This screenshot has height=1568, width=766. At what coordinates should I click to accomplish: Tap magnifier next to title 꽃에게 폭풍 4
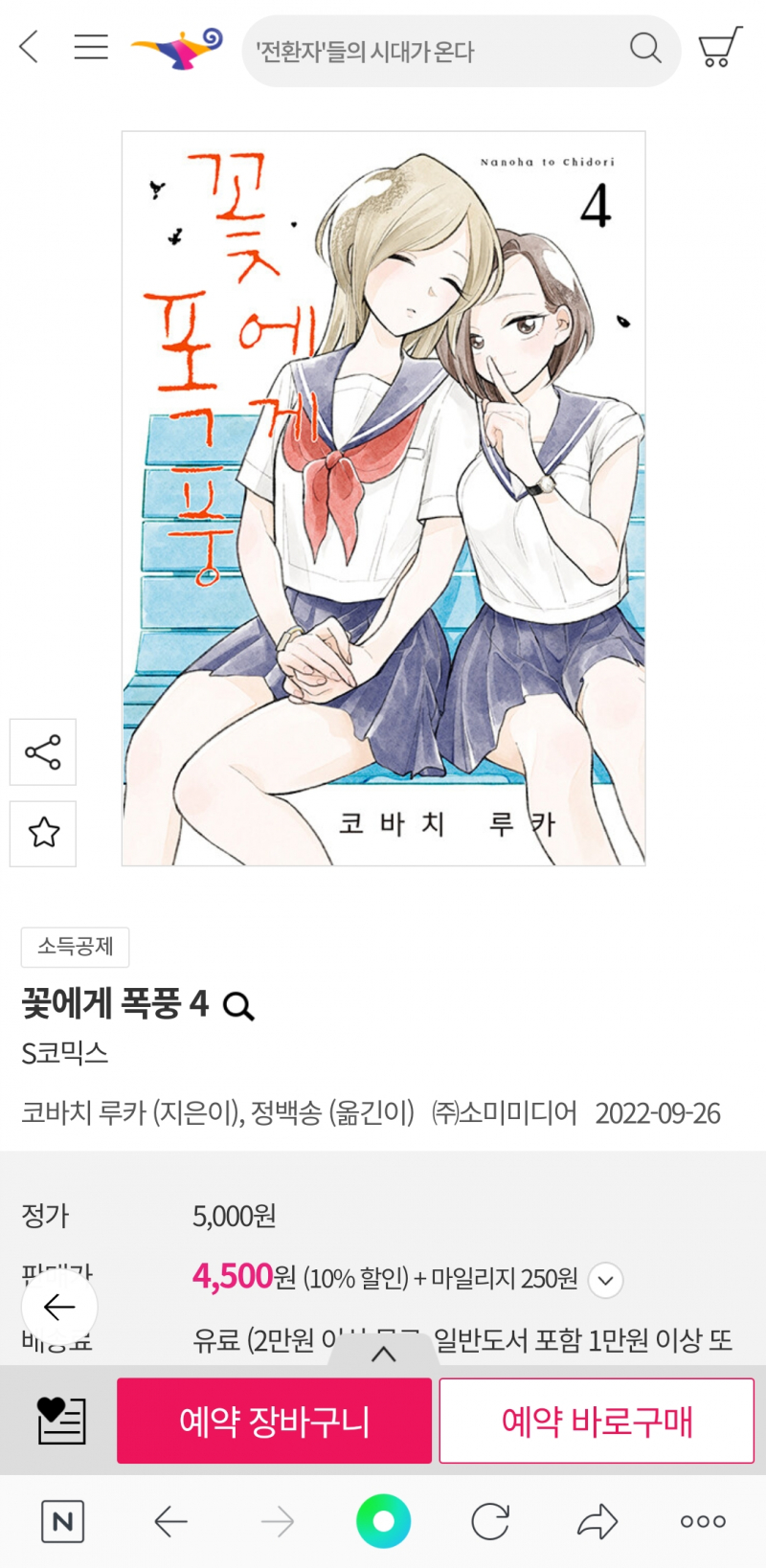click(238, 1006)
